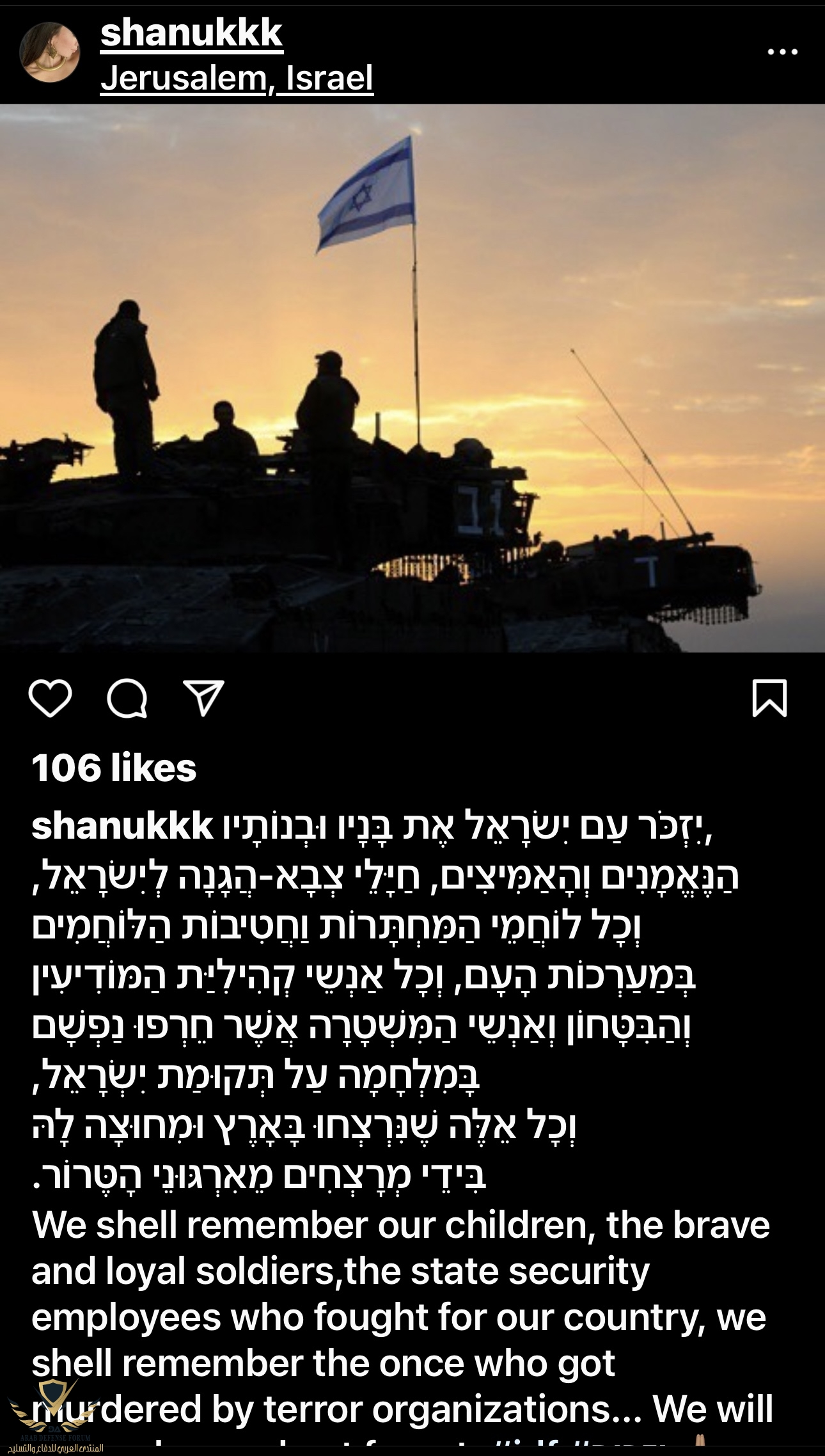The height and width of the screenshot is (1456, 825).
Task: Open the Jerusalem, Israel location link
Action: coord(237,79)
